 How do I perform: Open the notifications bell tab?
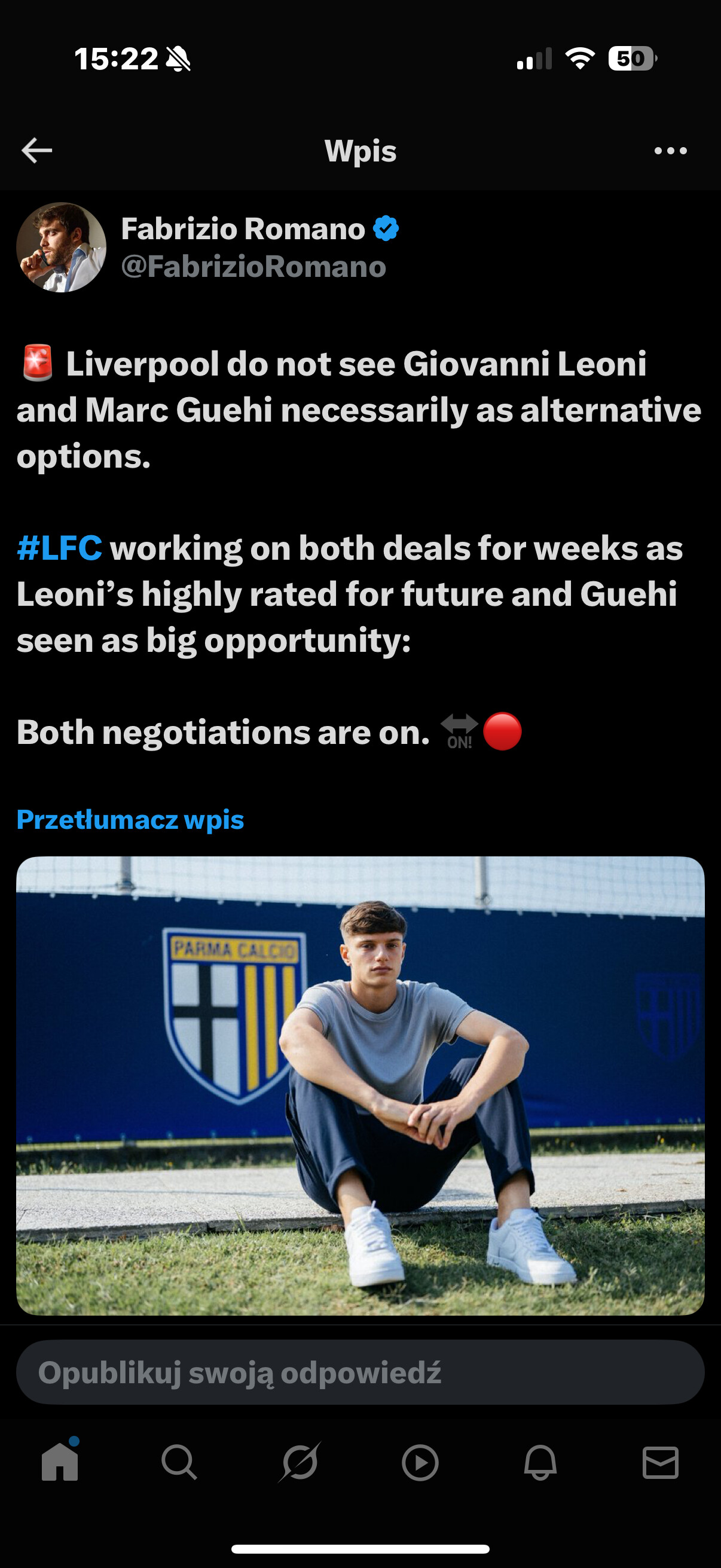540,1462
